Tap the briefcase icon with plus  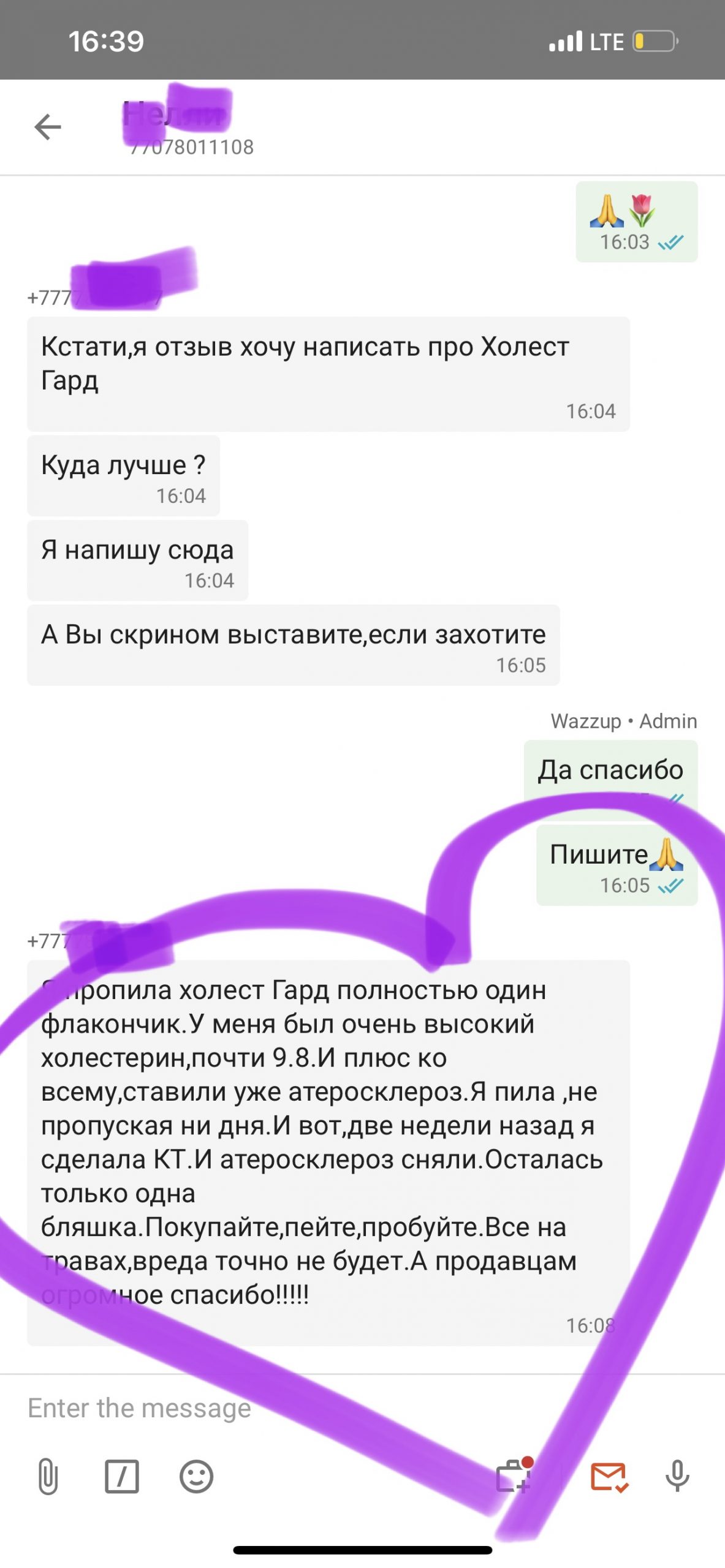coord(514,1477)
